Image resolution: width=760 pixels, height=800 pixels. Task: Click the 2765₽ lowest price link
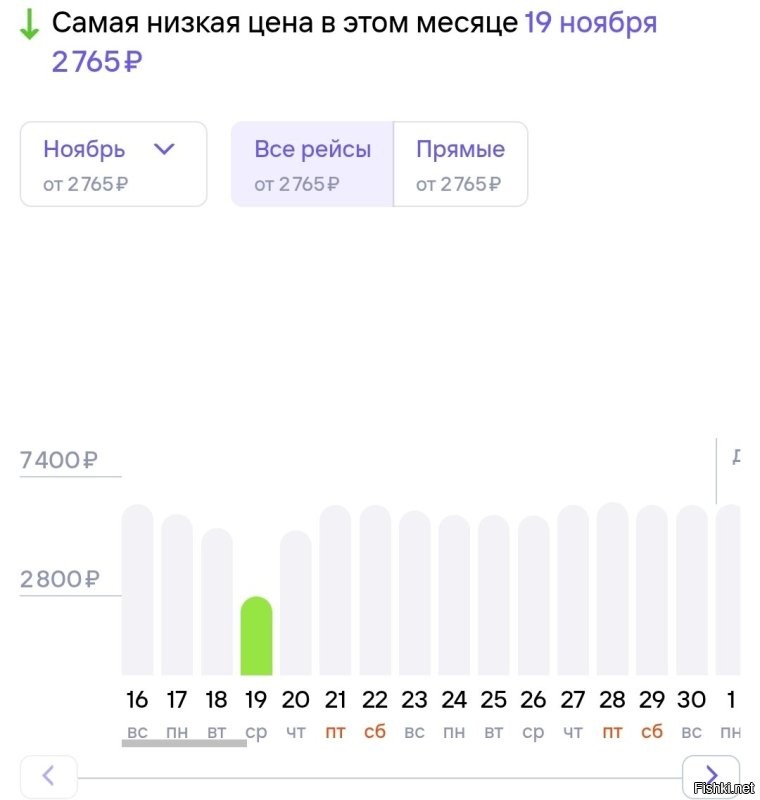[x=95, y=62]
